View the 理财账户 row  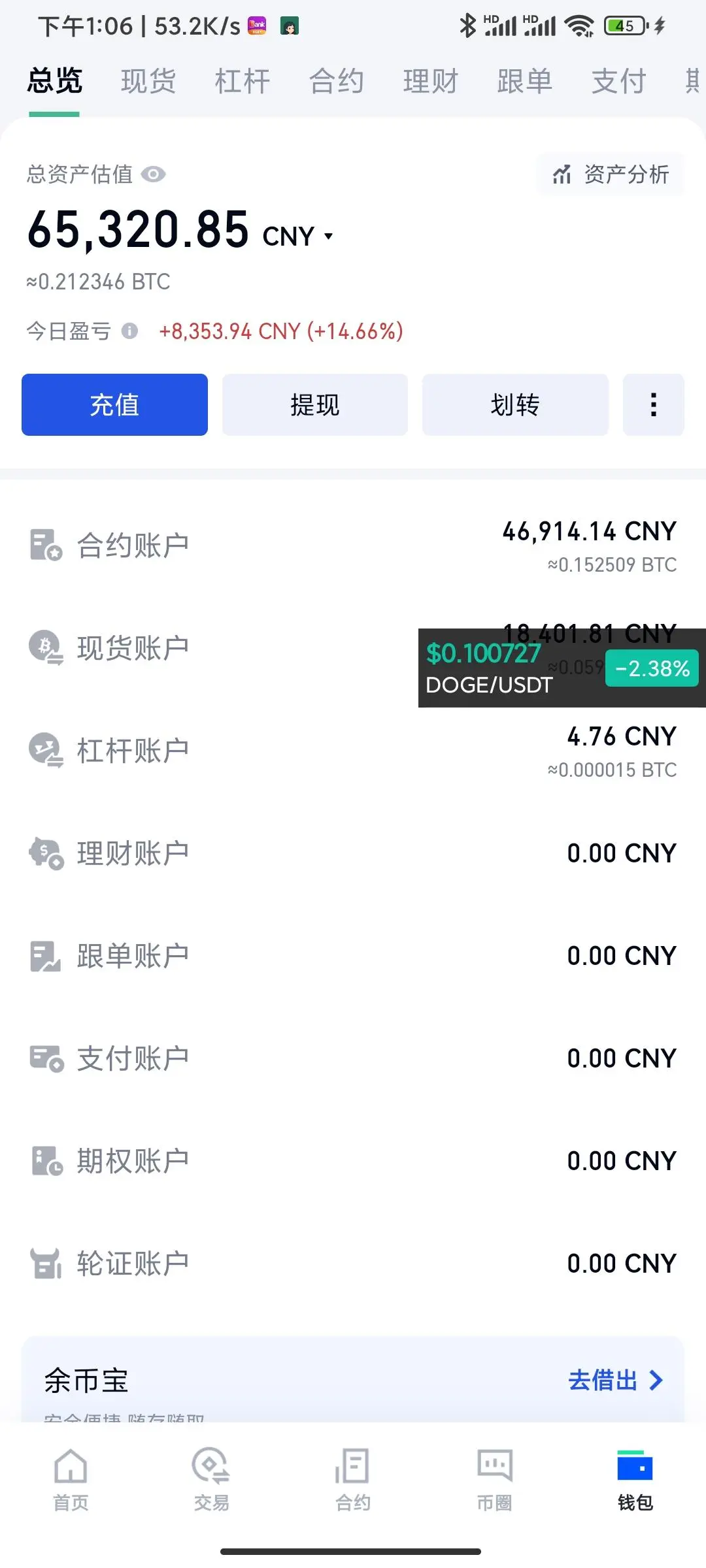pyautogui.click(x=353, y=853)
